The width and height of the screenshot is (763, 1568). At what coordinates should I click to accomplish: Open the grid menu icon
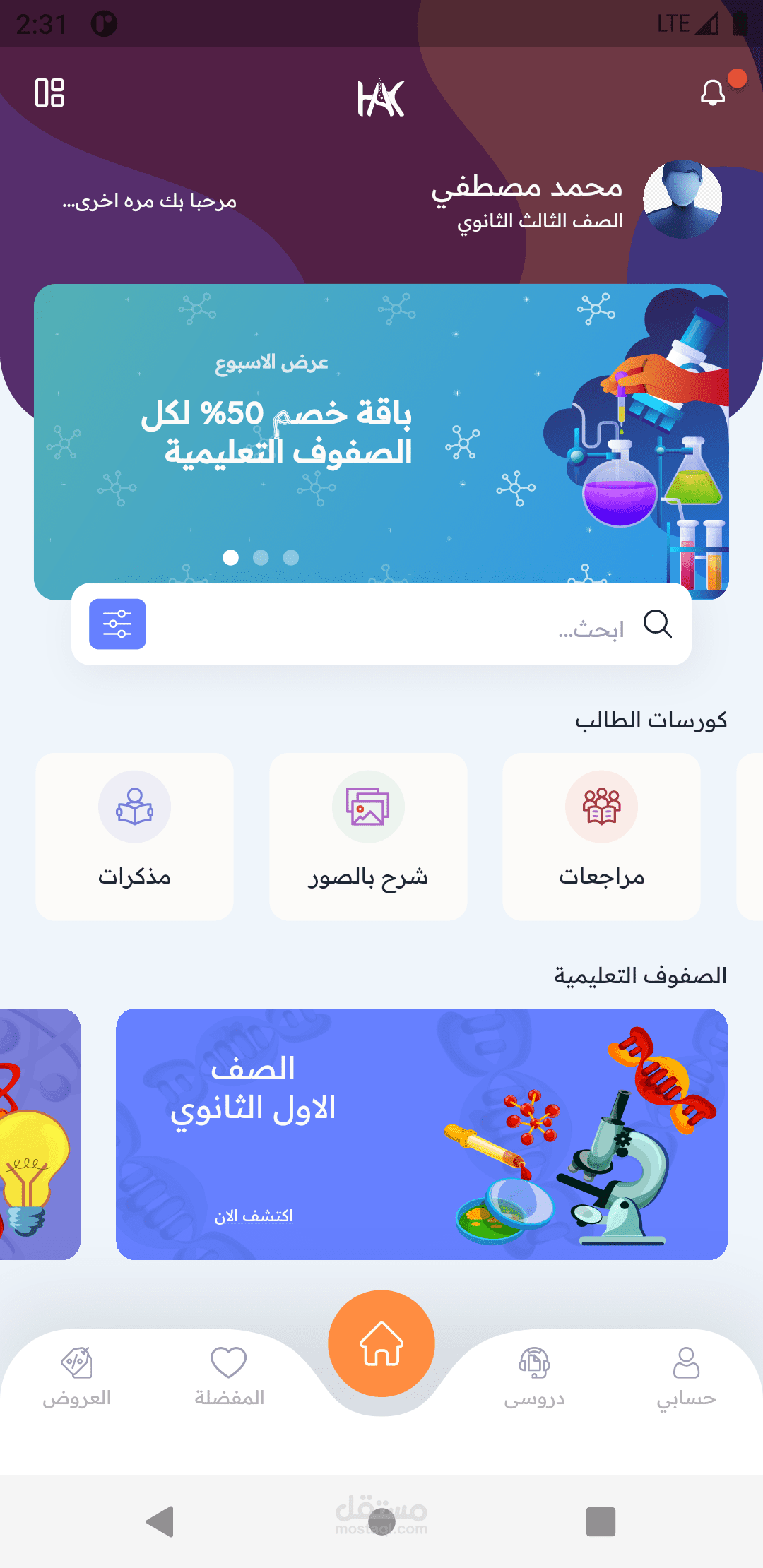[49, 93]
